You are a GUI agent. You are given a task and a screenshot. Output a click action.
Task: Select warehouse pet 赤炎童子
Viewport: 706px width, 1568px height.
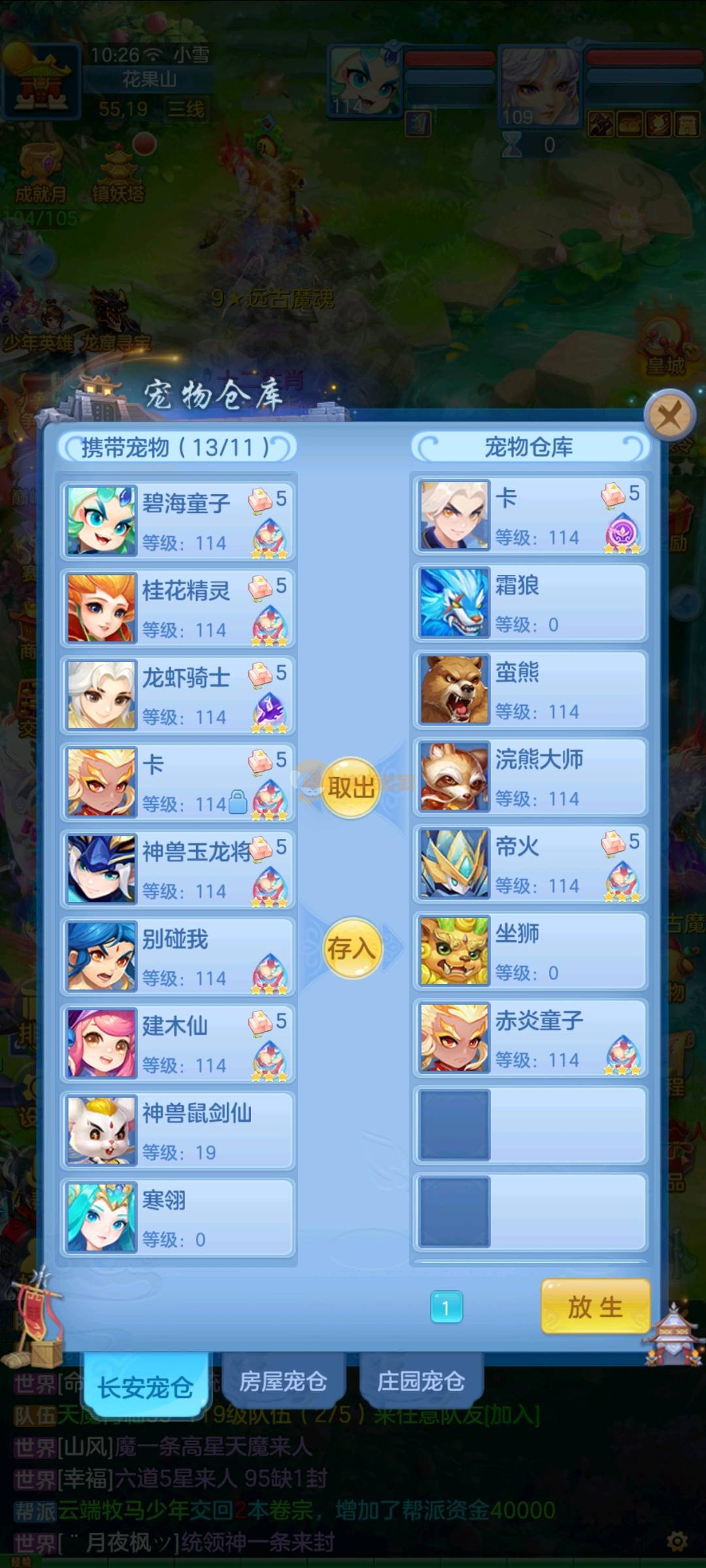(x=529, y=1037)
